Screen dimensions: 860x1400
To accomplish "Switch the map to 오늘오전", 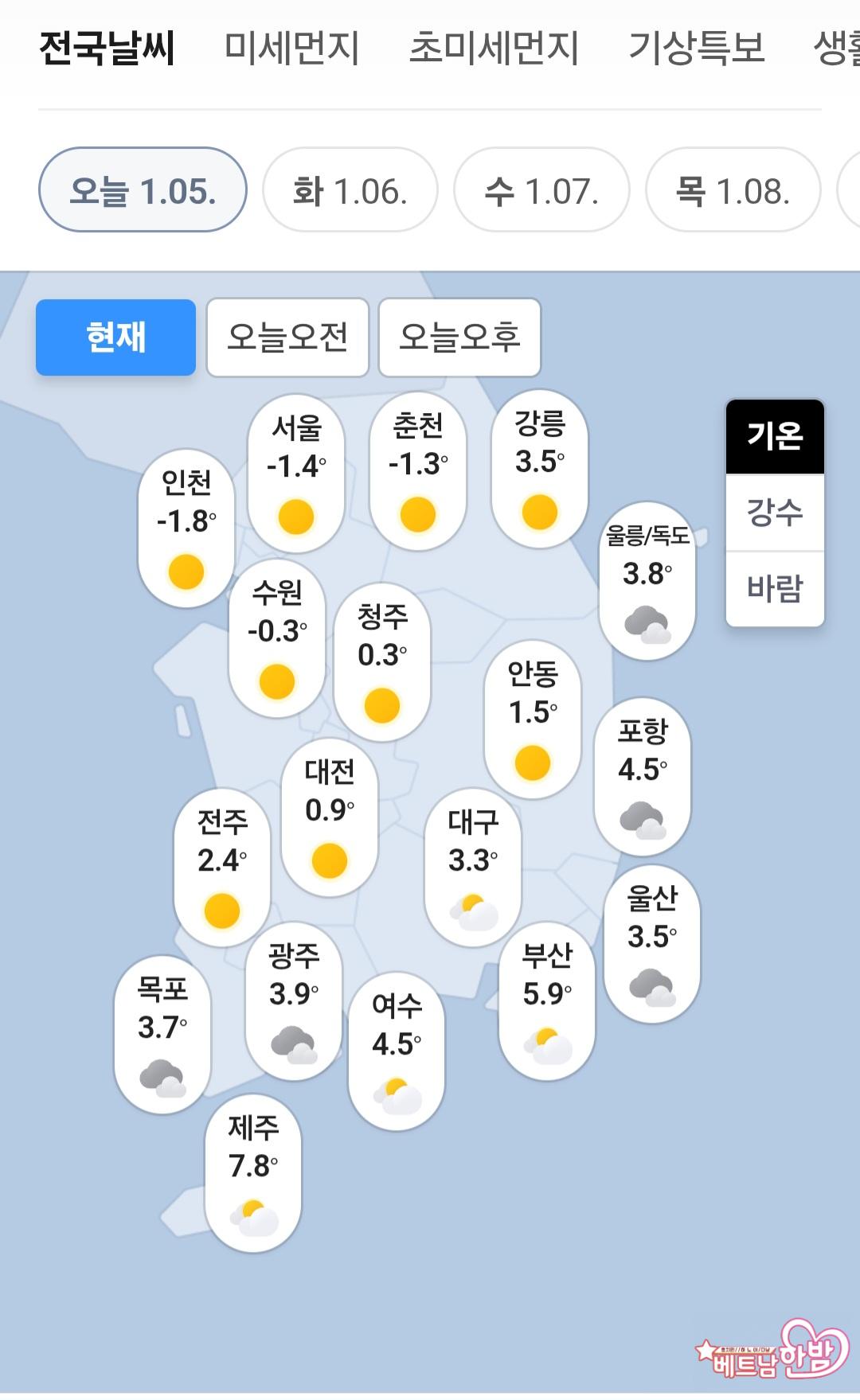I will 287,337.
